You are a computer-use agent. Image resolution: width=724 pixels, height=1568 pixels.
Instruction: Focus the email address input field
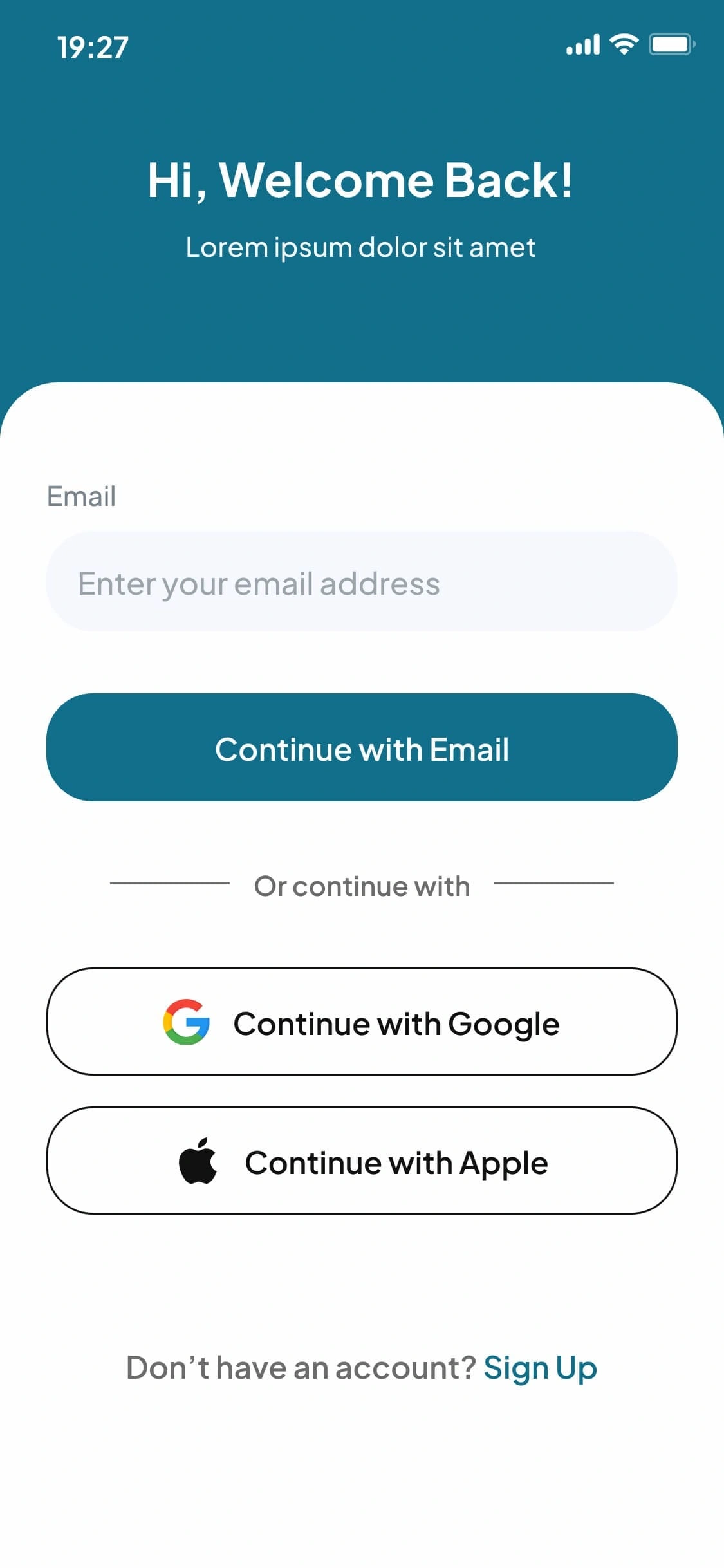coord(362,581)
